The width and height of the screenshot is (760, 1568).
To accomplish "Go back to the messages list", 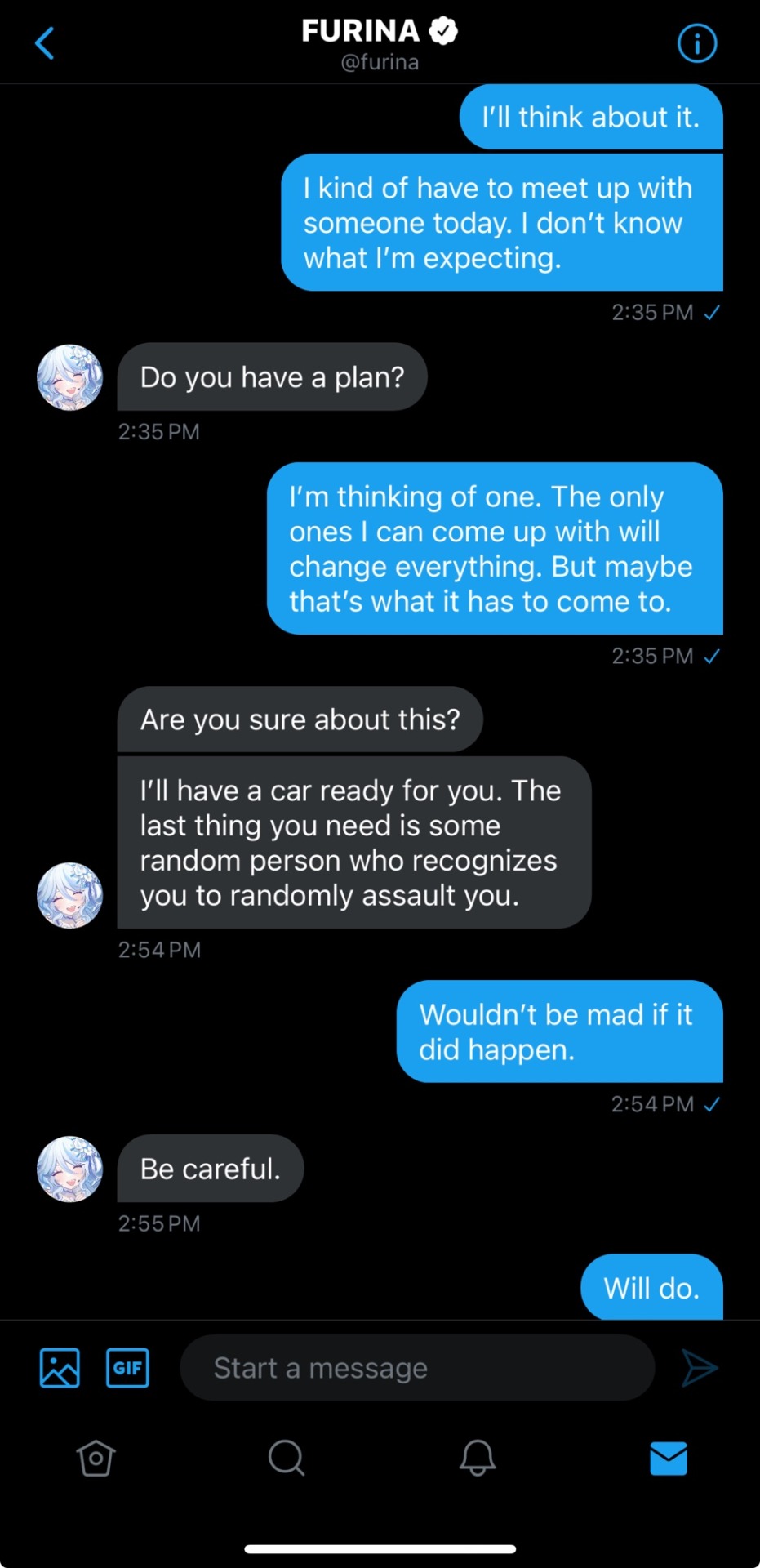I will 45,43.
